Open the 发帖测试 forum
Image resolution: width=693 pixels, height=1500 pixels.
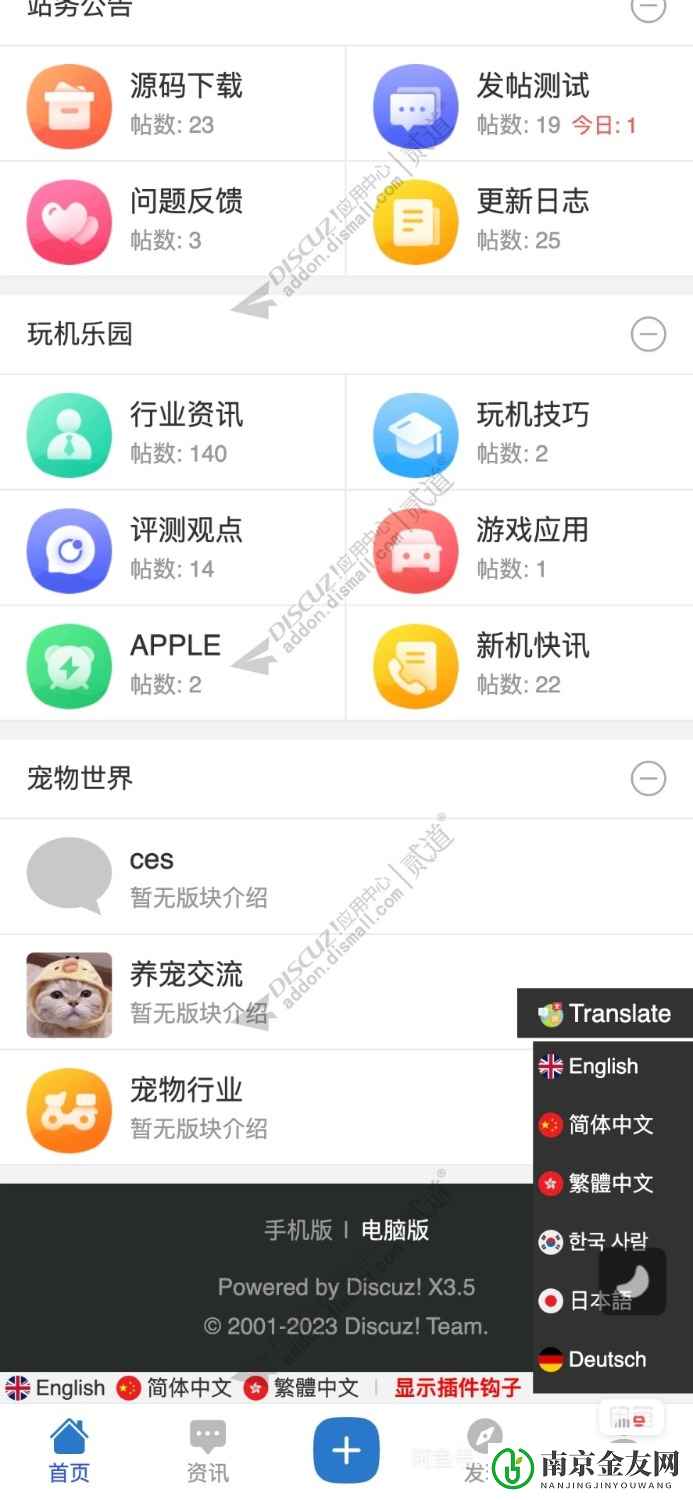[532, 86]
